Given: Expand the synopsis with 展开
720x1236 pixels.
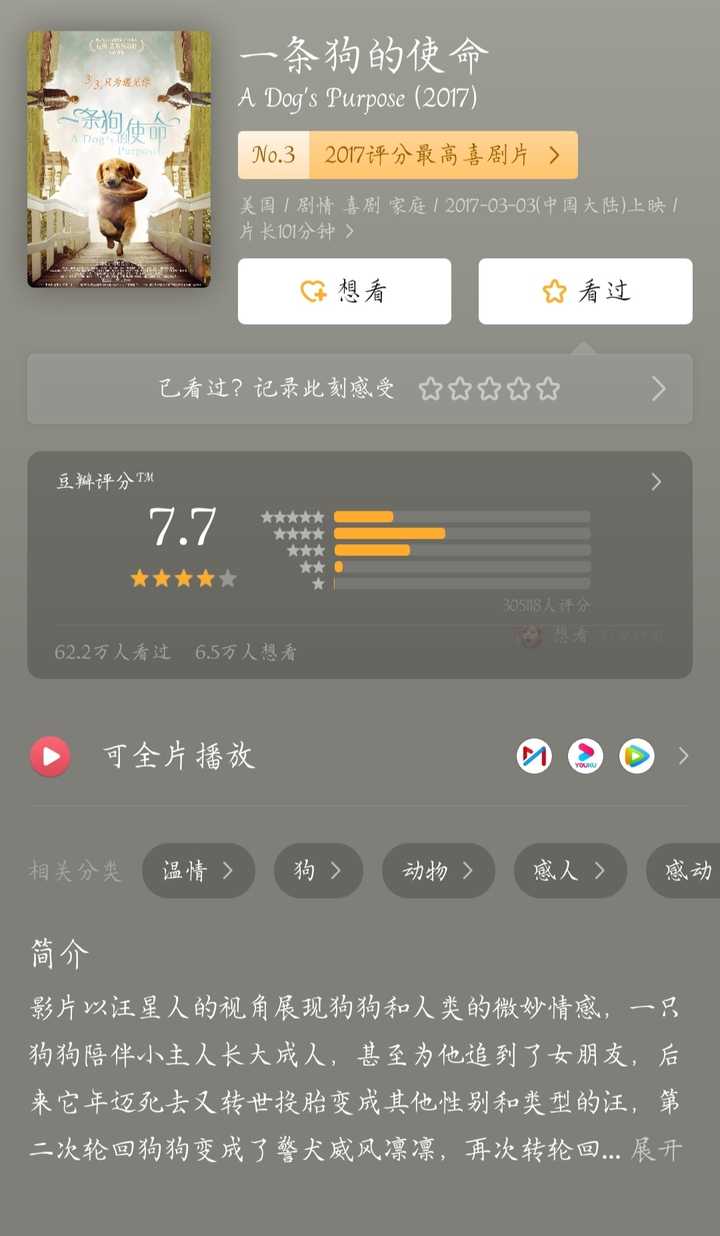Looking at the screenshot, I should click(x=657, y=1150).
